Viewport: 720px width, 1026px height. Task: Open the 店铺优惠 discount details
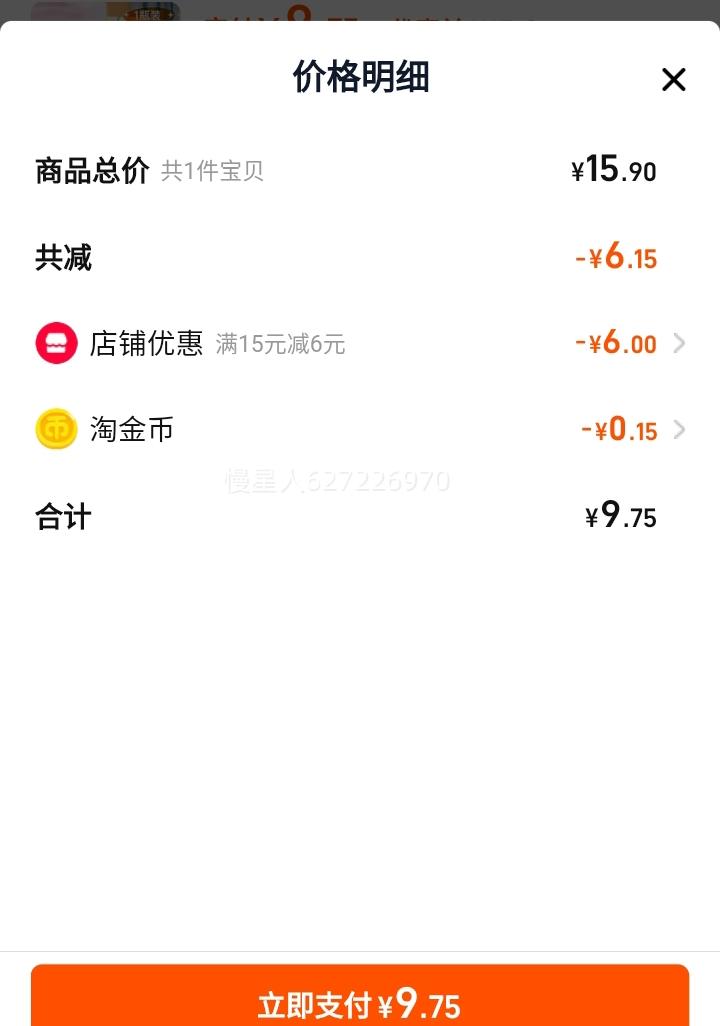tap(678, 344)
